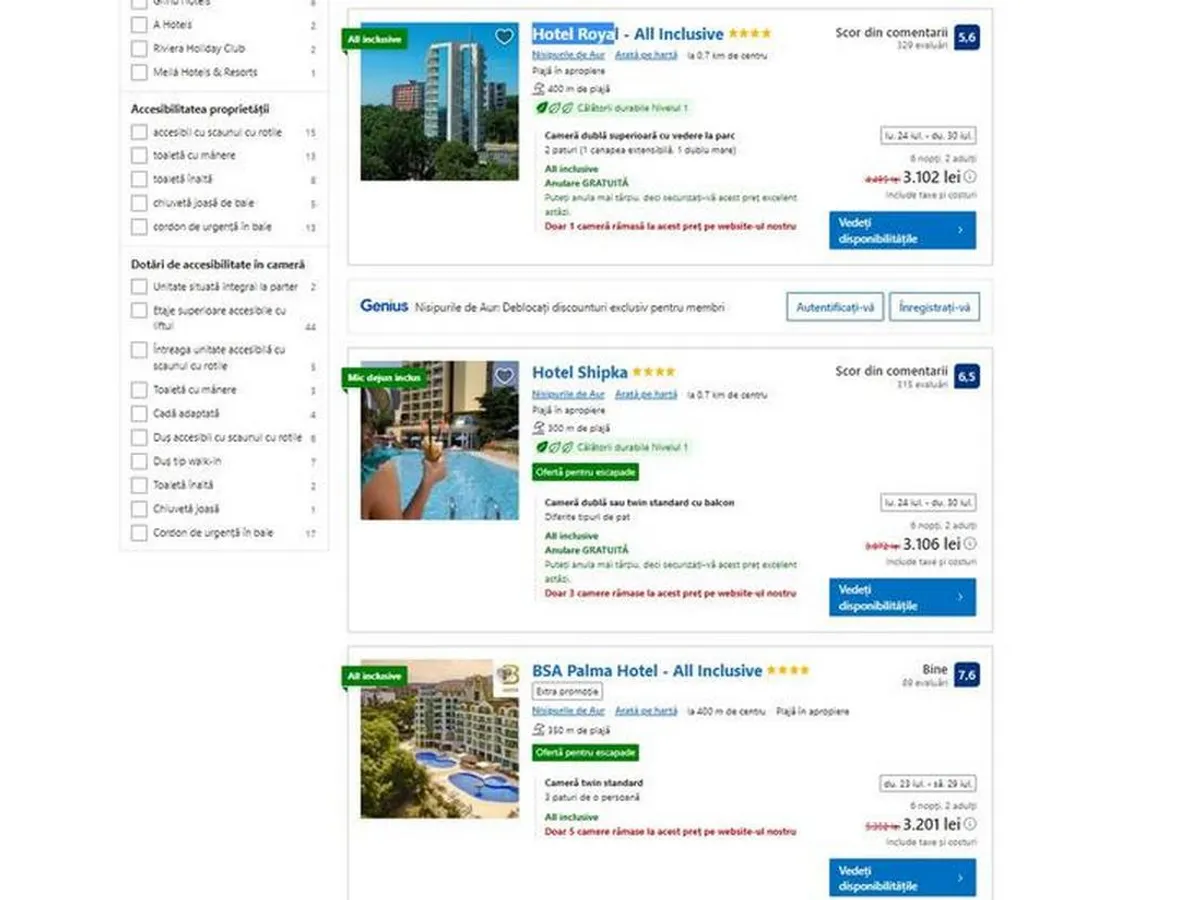This screenshot has height=900, width=1200.
Task: Open BSA Palma Hotel - All Inclusive link
Action: coord(647,671)
